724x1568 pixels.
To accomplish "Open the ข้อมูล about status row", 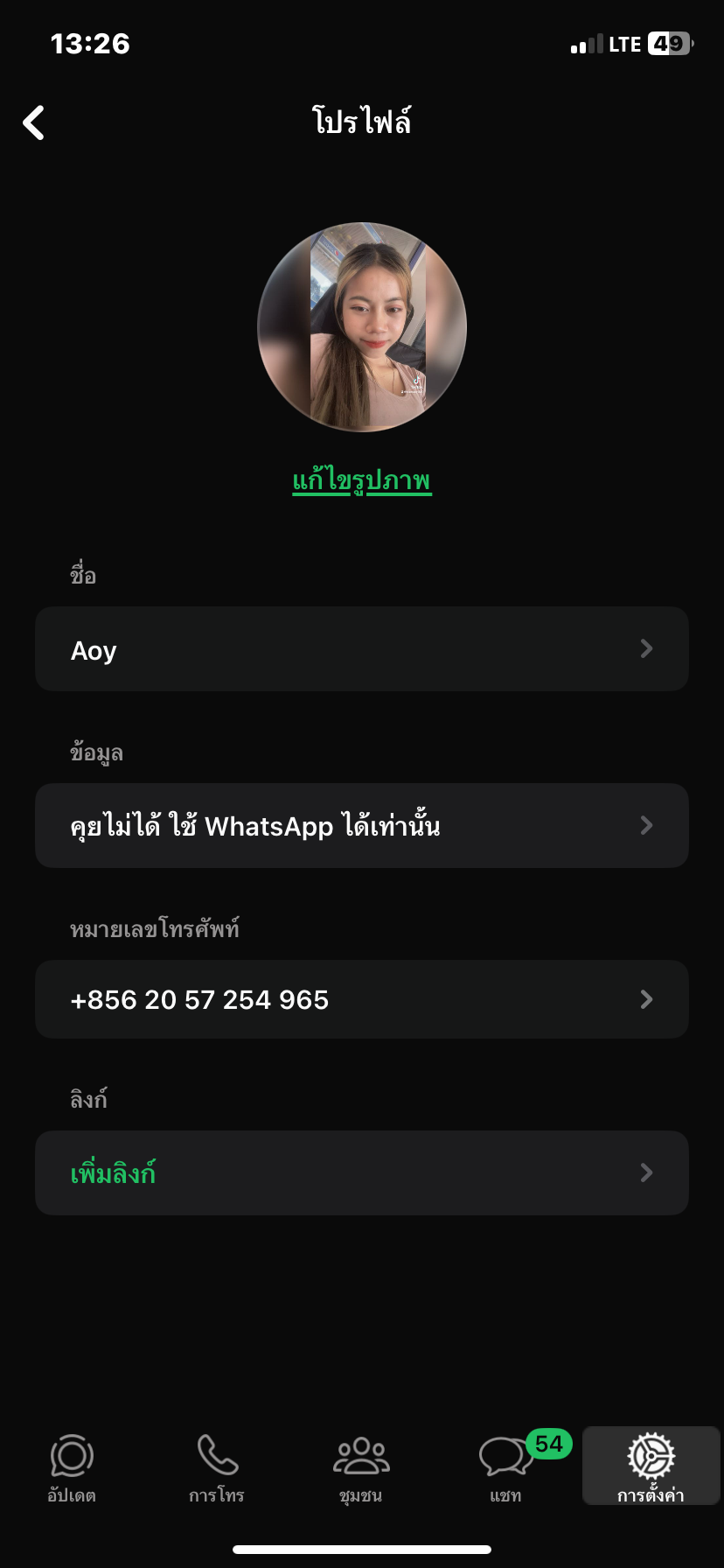I will point(362,825).
